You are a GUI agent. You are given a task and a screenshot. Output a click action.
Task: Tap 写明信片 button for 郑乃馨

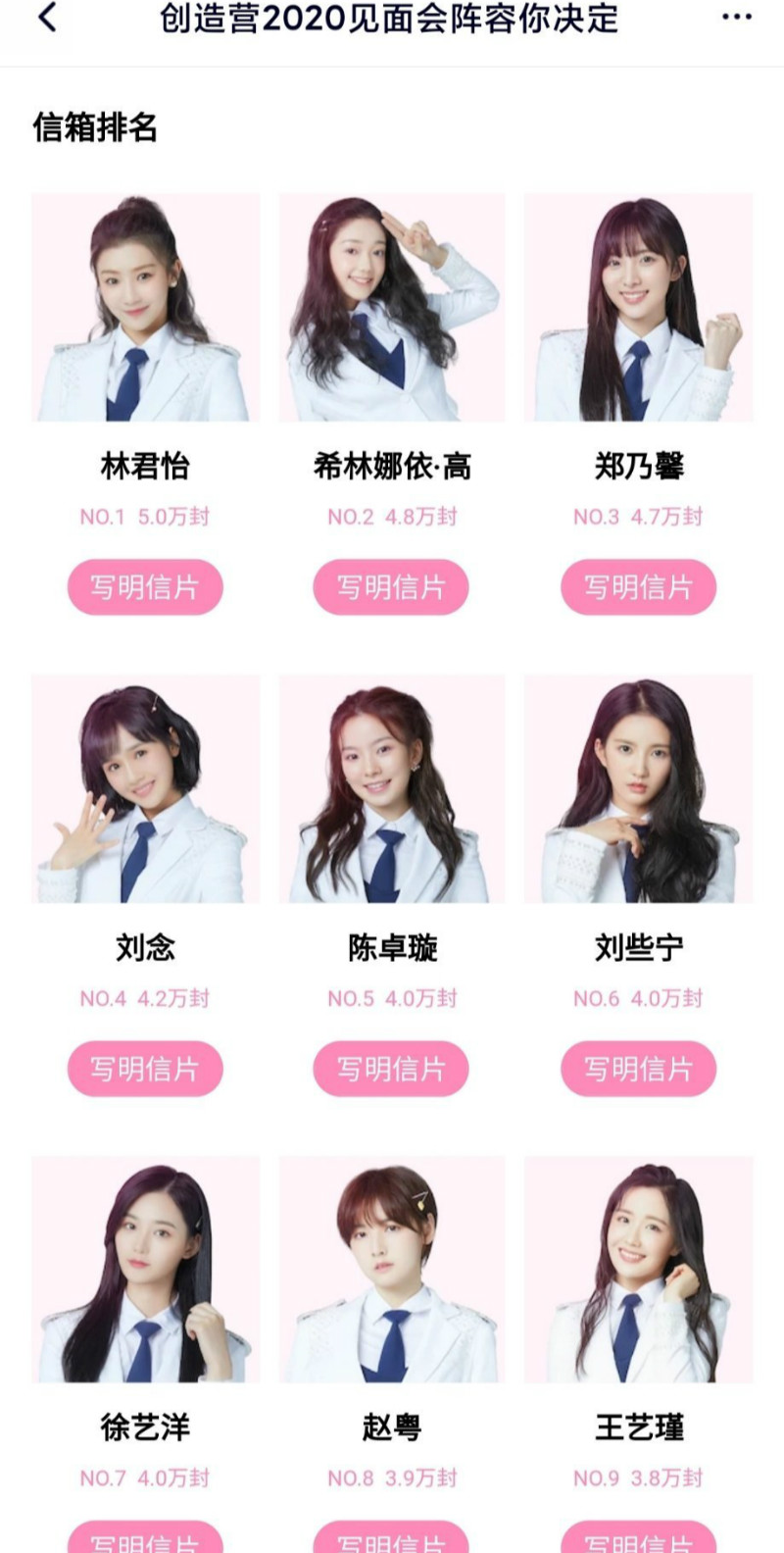[638, 587]
